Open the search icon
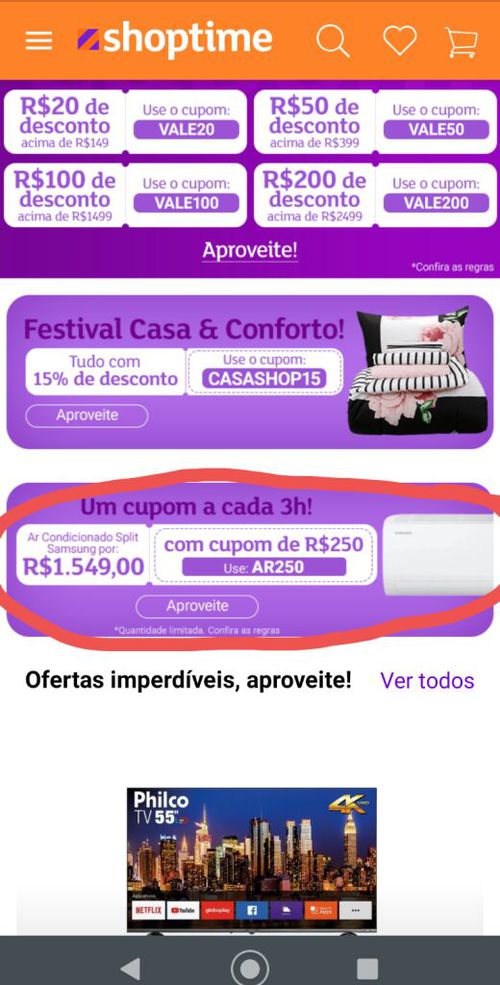 332,41
